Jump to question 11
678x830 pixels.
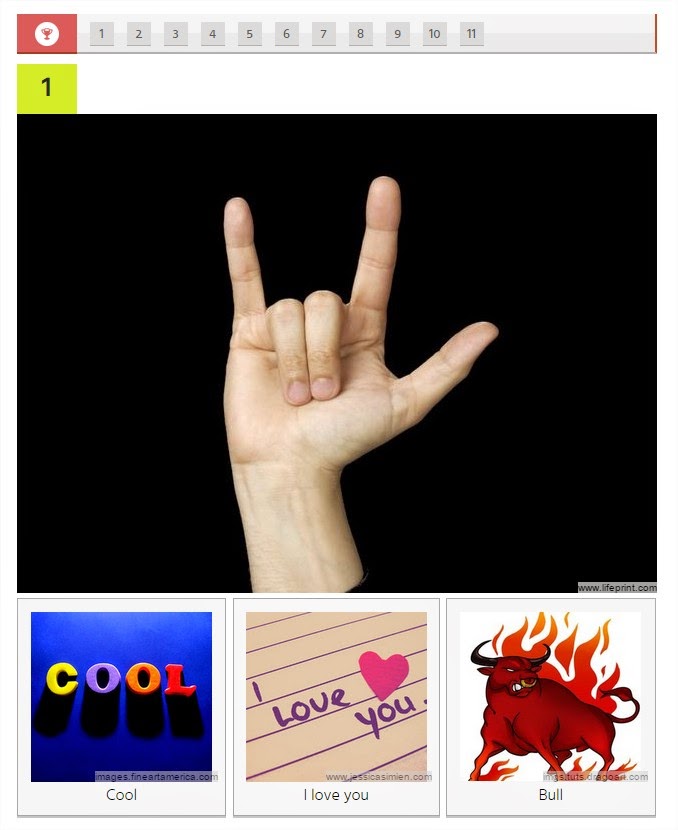tap(472, 34)
